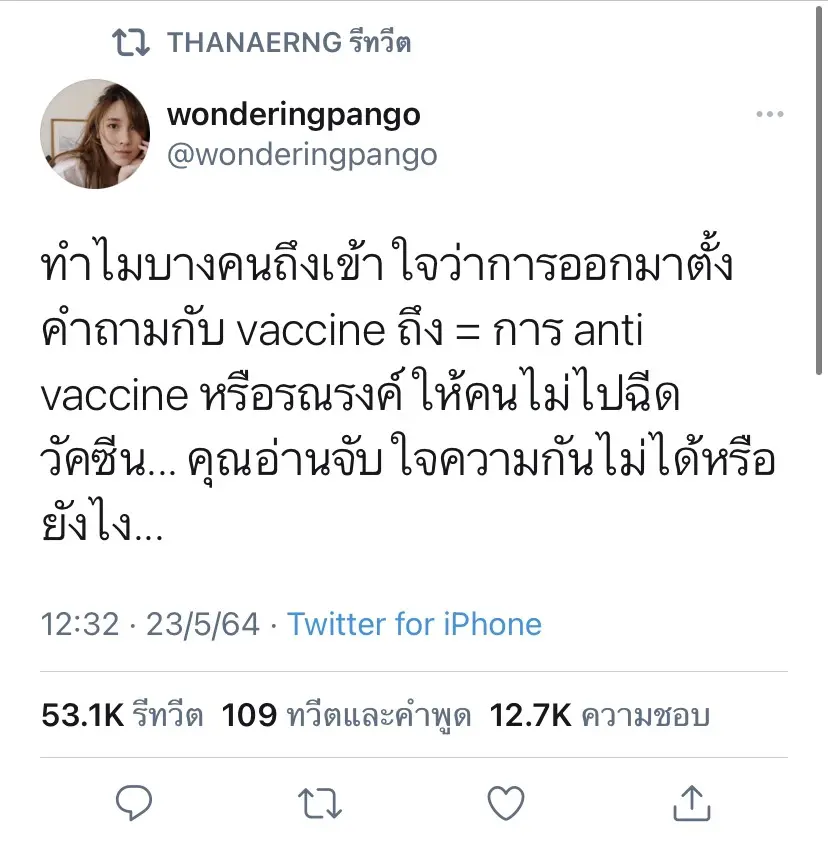Open wonderingpango's profile picture
The height and width of the screenshot is (845, 828).
(95, 134)
